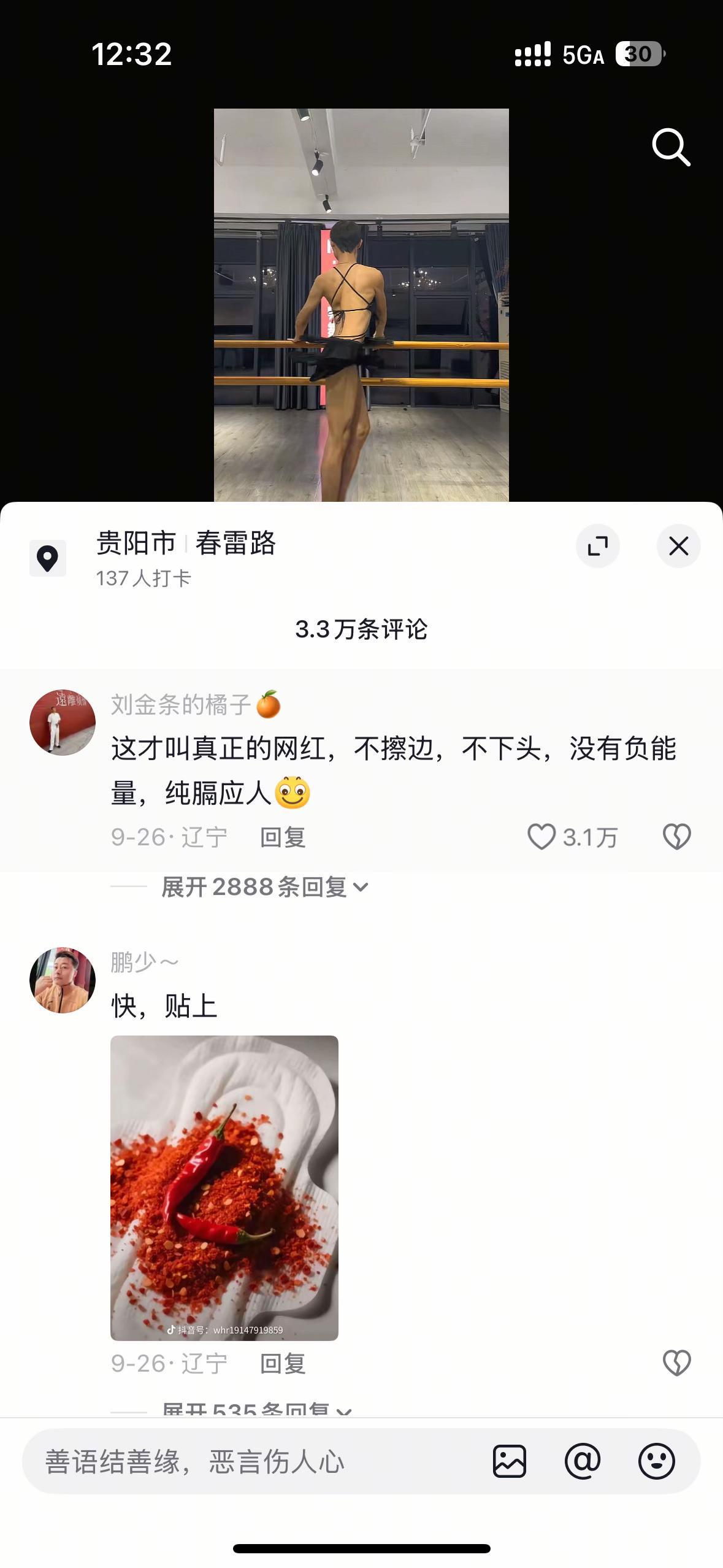The height and width of the screenshot is (1568, 723).
Task: Tap the search icon above the video
Action: pyautogui.click(x=671, y=145)
